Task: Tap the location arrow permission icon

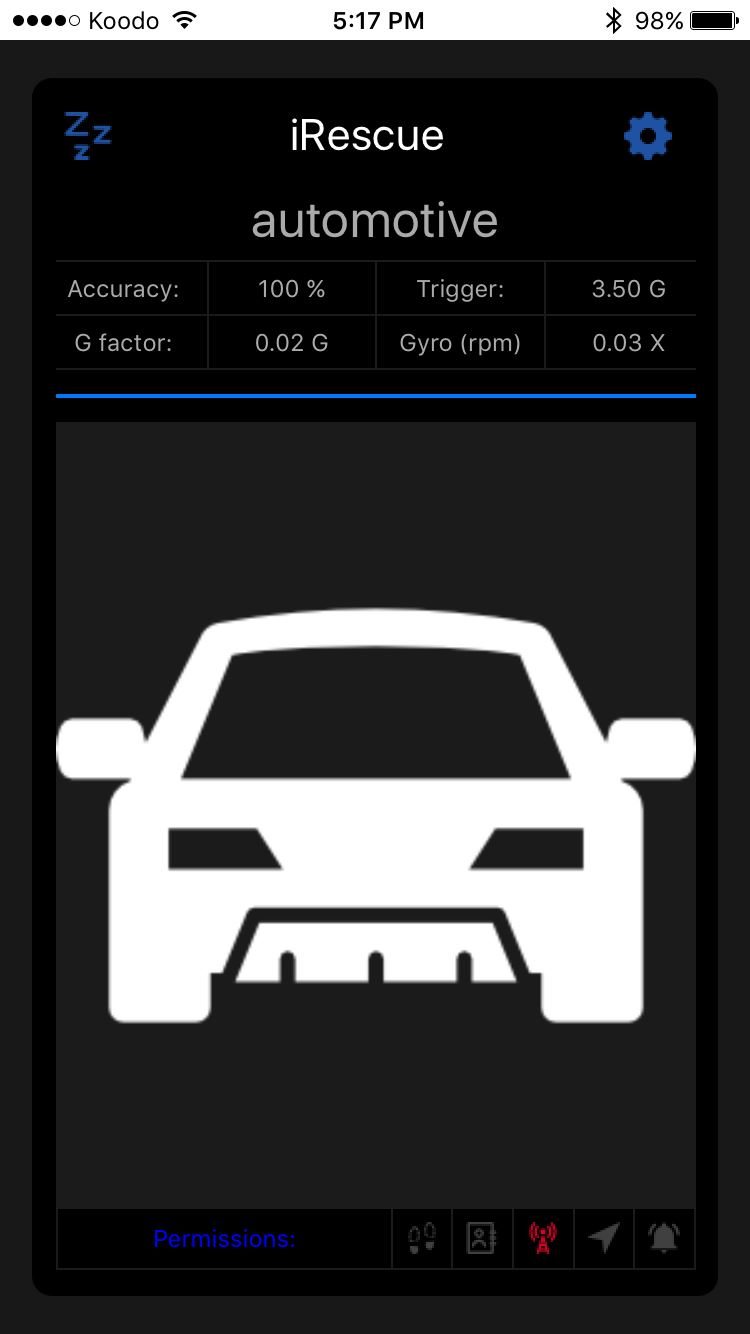Action: (603, 1238)
